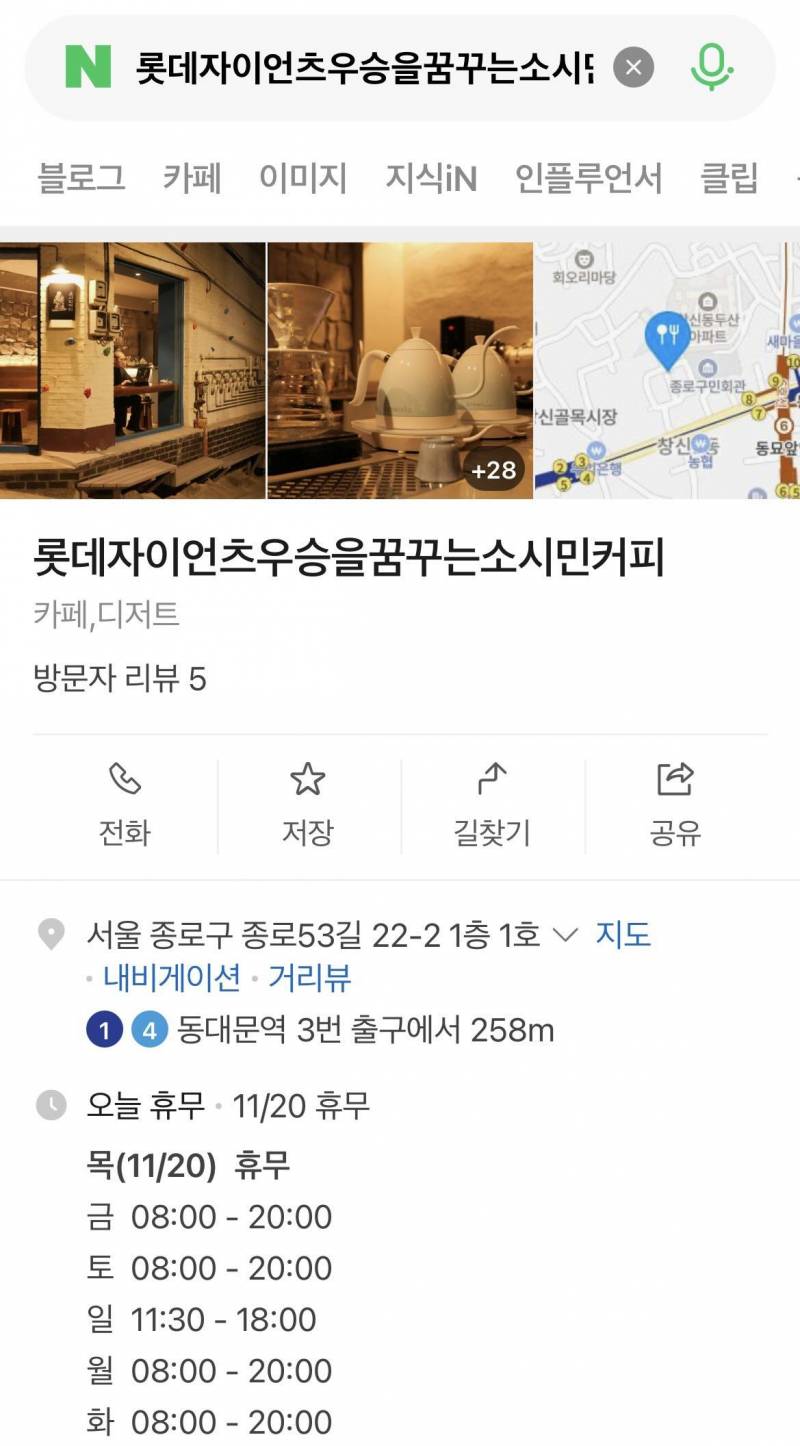Share this place using the share icon
This screenshot has width=800, height=1446.
pos(676,777)
